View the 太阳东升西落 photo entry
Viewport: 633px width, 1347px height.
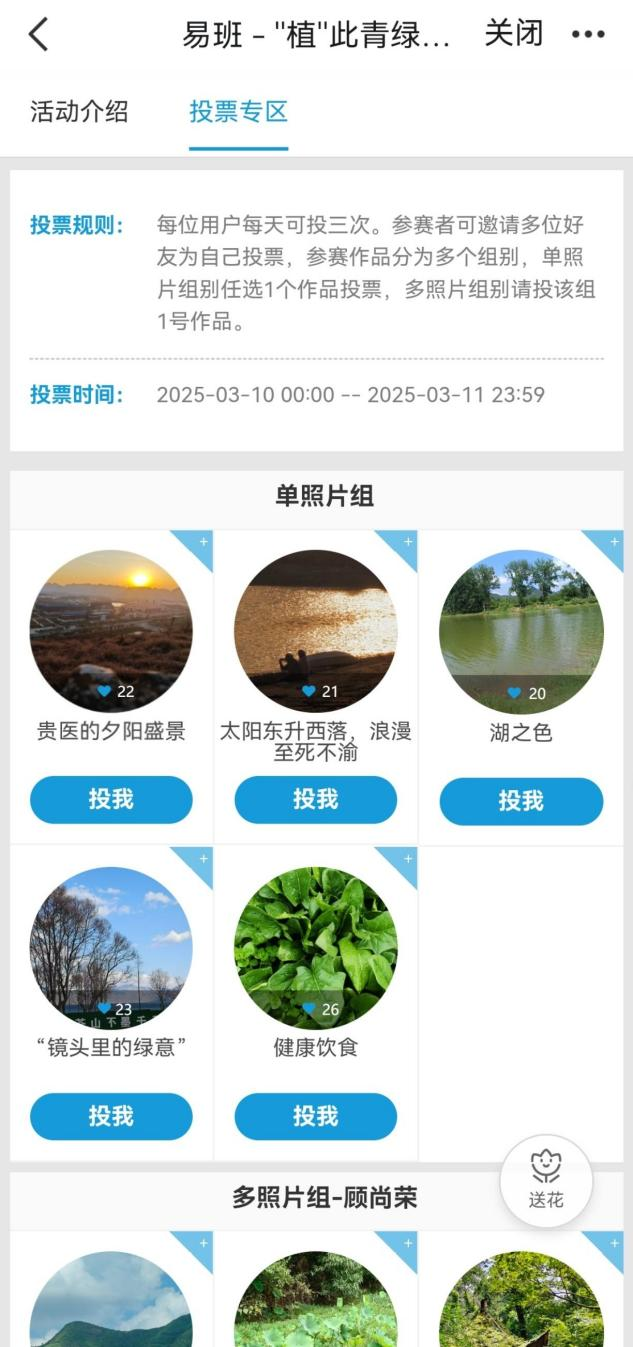(315, 631)
